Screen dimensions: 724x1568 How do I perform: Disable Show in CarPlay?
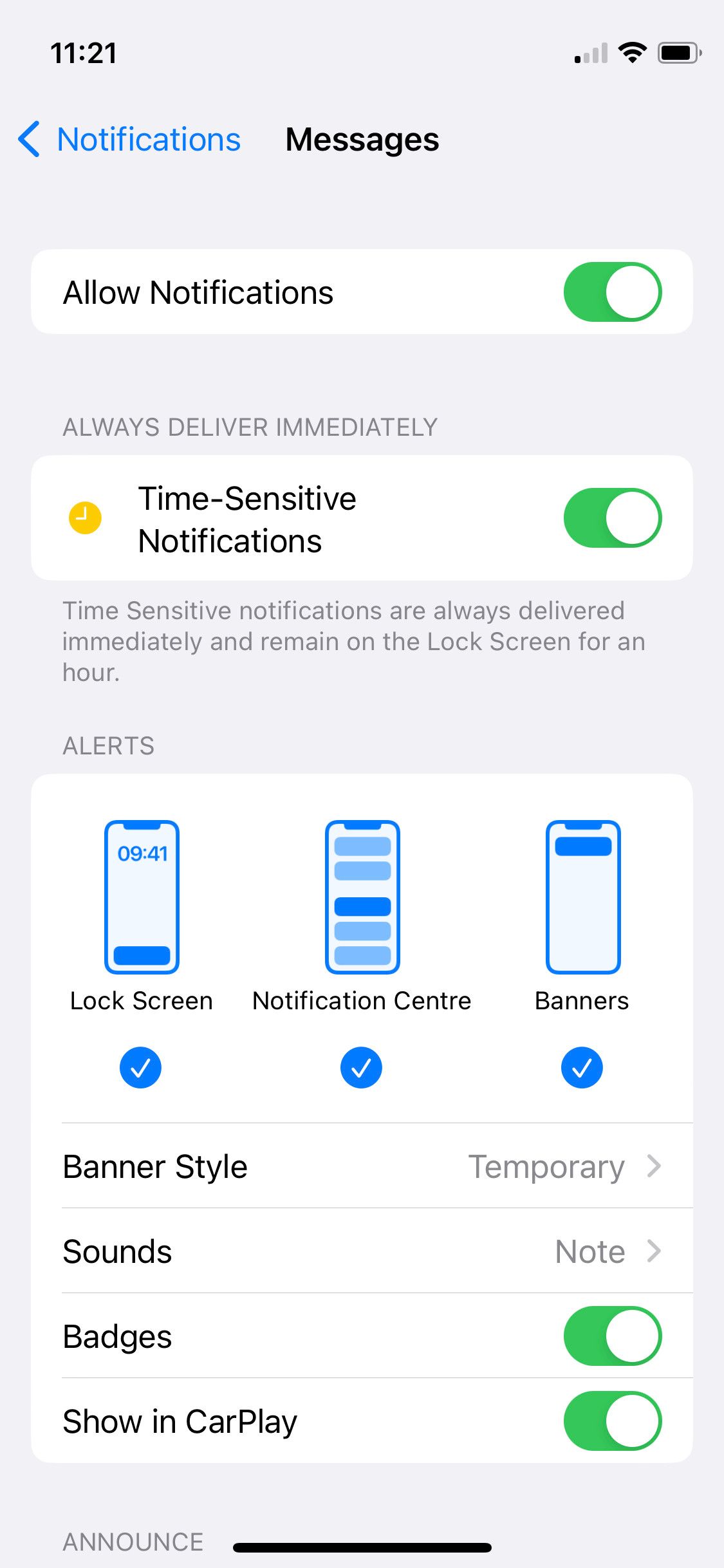pyautogui.click(x=612, y=1421)
